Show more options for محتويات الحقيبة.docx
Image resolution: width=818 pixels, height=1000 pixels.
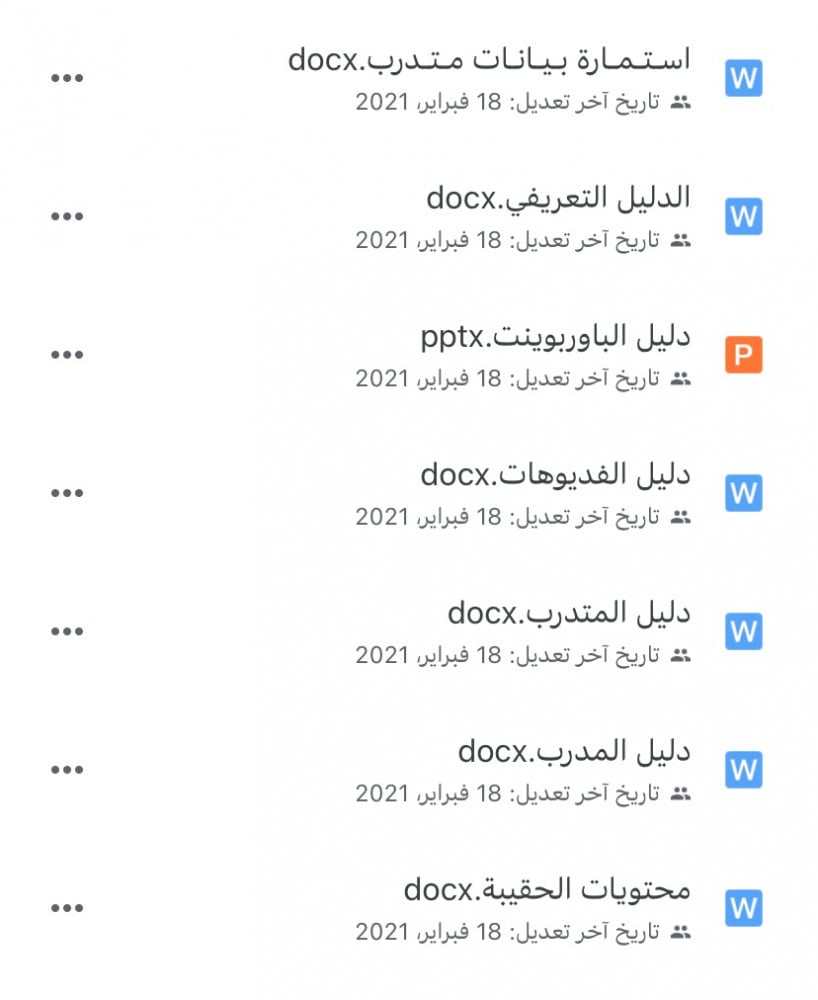pyautogui.click(x=67, y=907)
